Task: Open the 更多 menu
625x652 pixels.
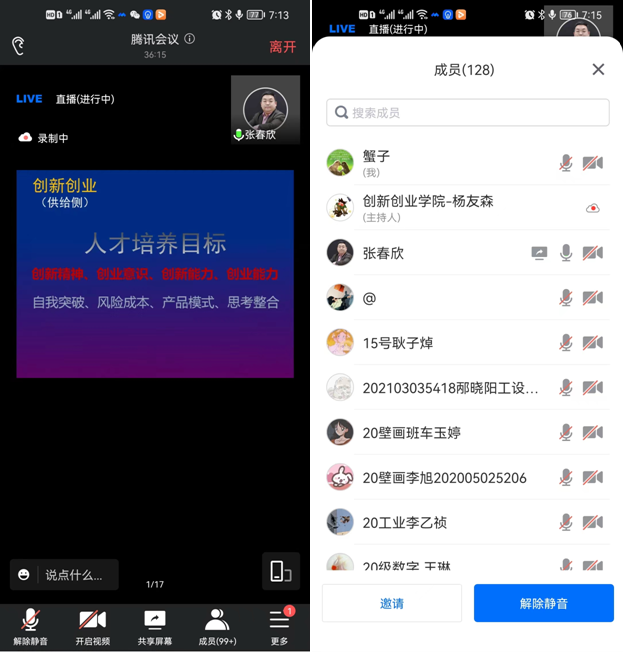Action: point(279,627)
